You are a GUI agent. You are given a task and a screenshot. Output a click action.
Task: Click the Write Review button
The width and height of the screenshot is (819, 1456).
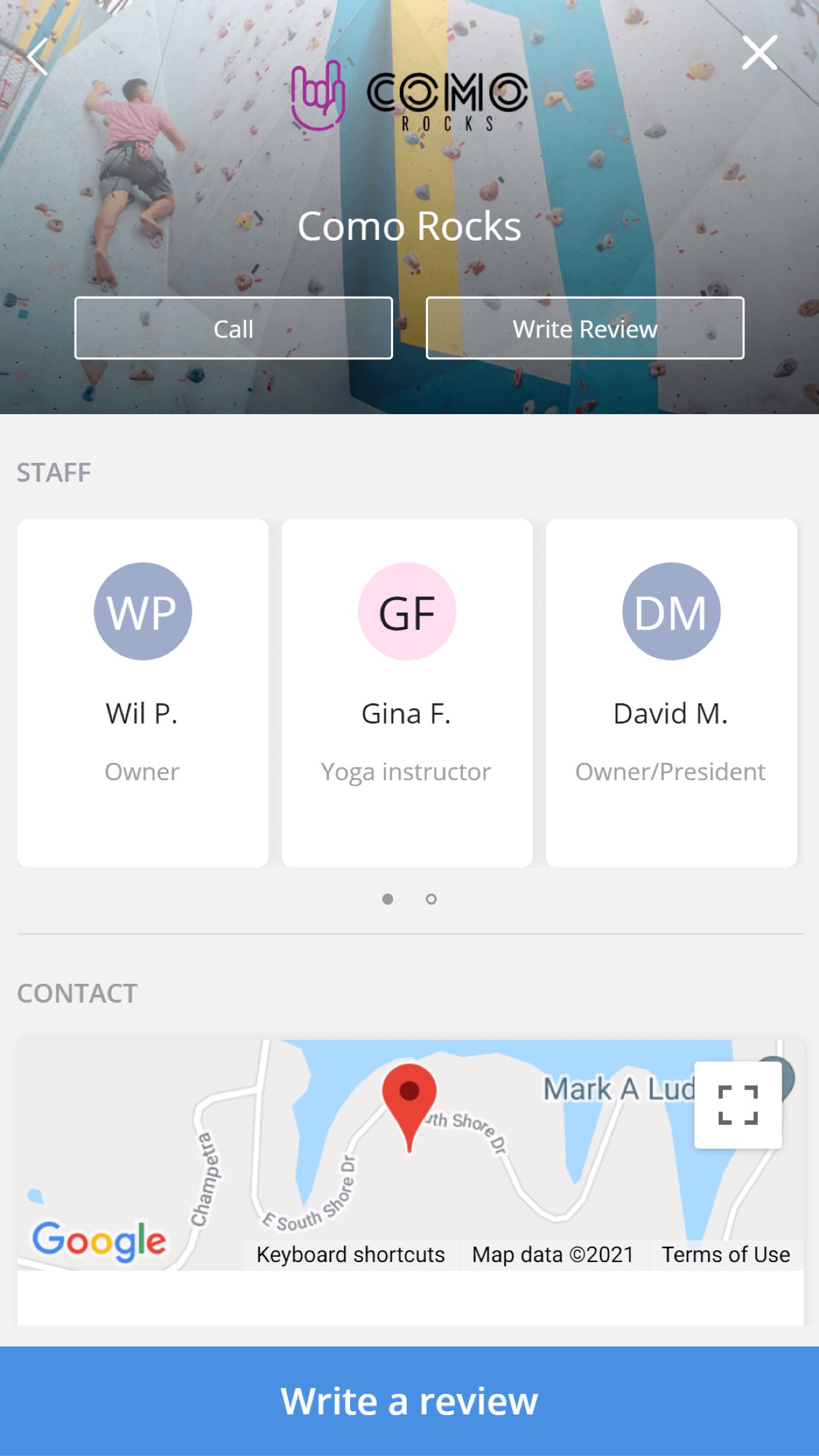coord(585,328)
